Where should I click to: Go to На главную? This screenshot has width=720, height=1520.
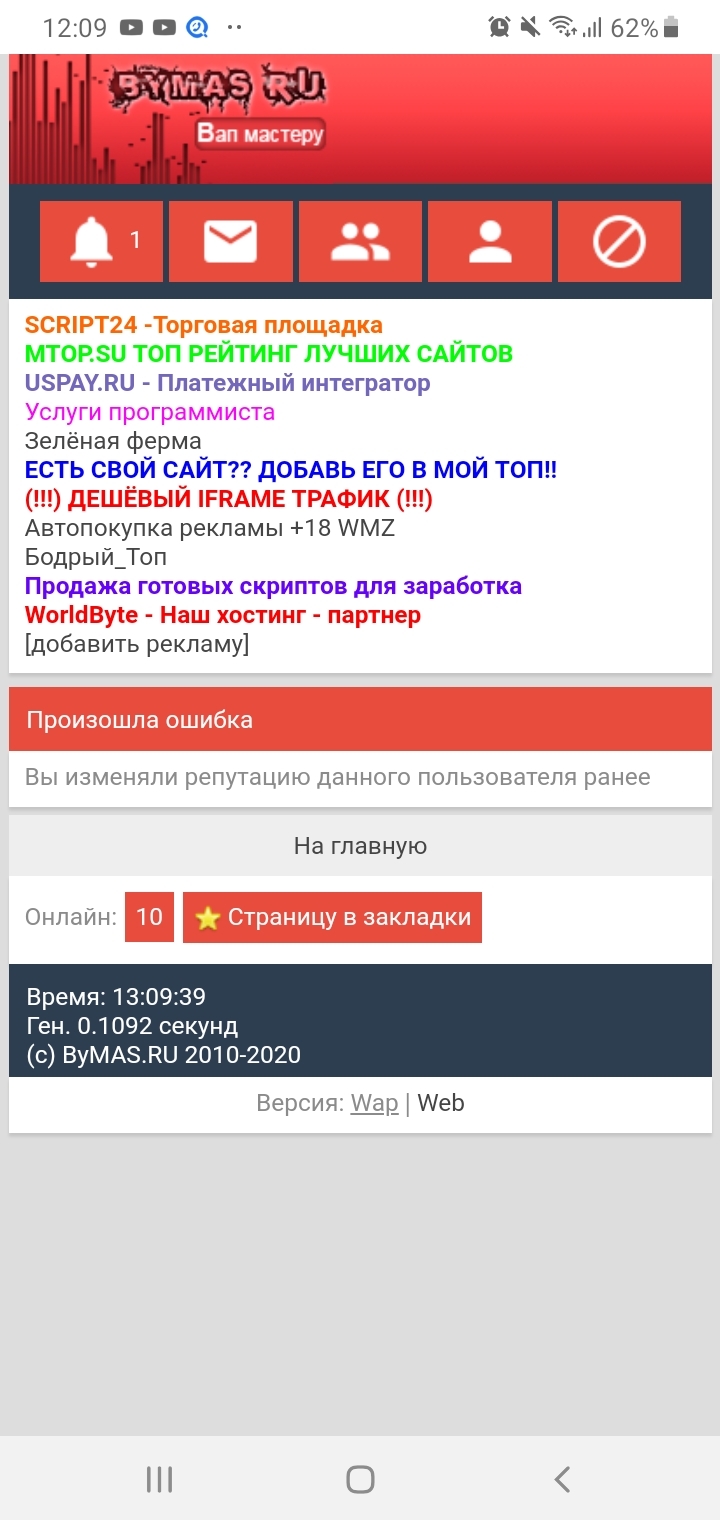360,846
